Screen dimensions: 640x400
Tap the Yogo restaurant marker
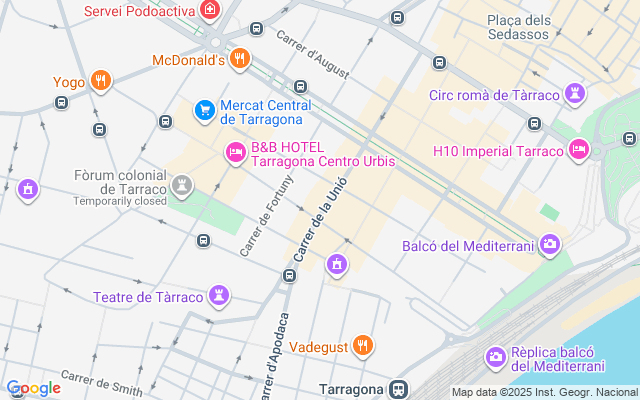point(99,81)
